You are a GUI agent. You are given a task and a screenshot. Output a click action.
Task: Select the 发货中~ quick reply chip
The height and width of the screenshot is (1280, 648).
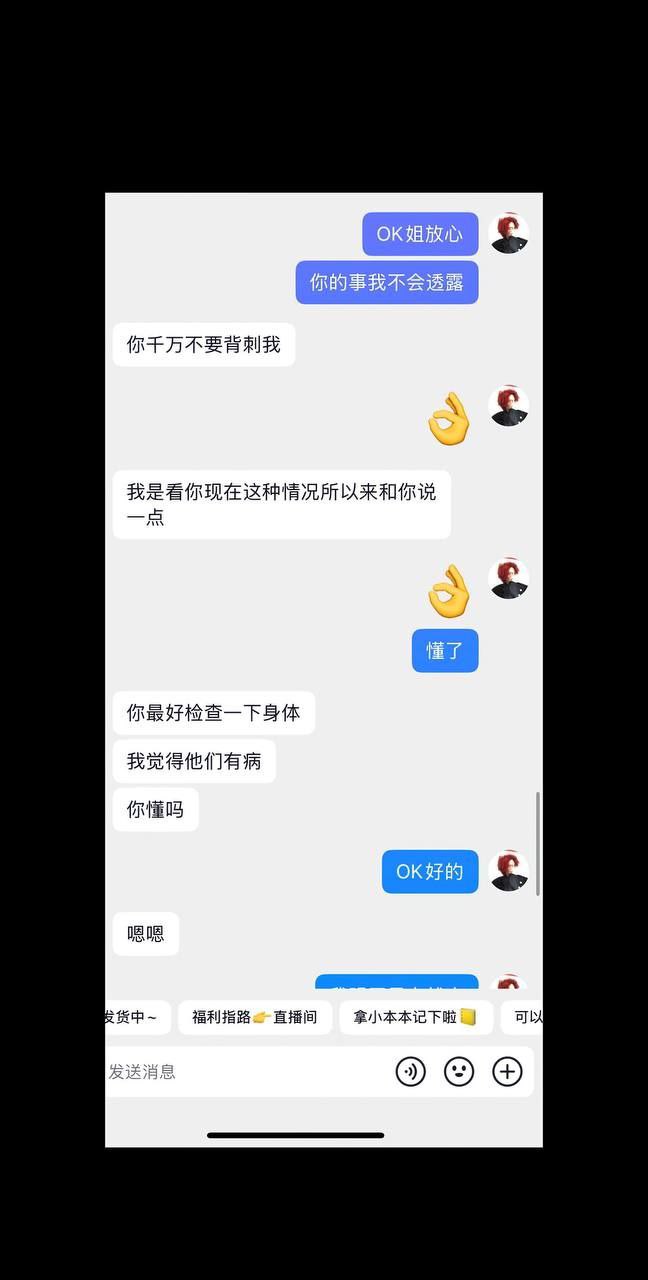click(138, 1017)
